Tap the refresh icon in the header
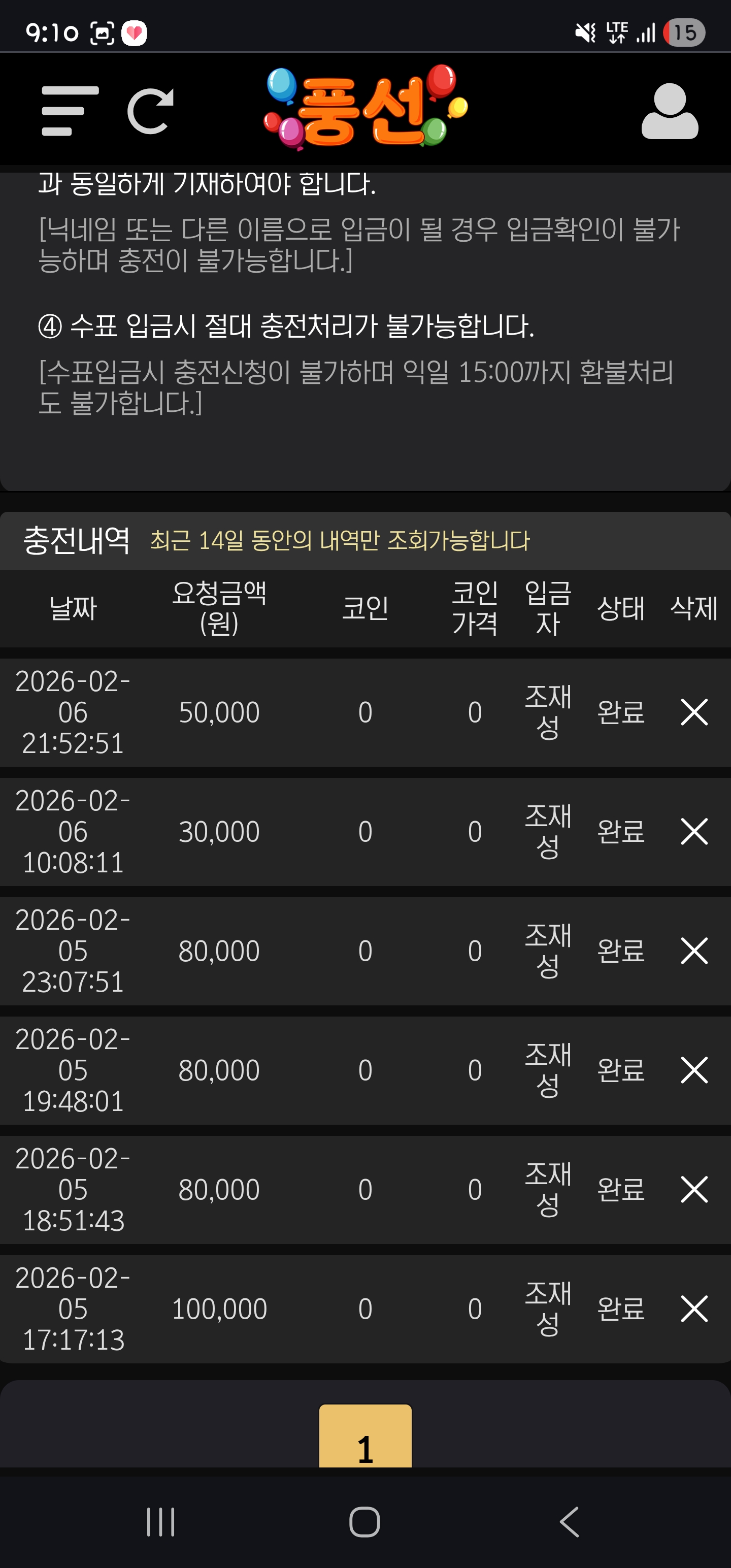731x1568 pixels. (150, 111)
